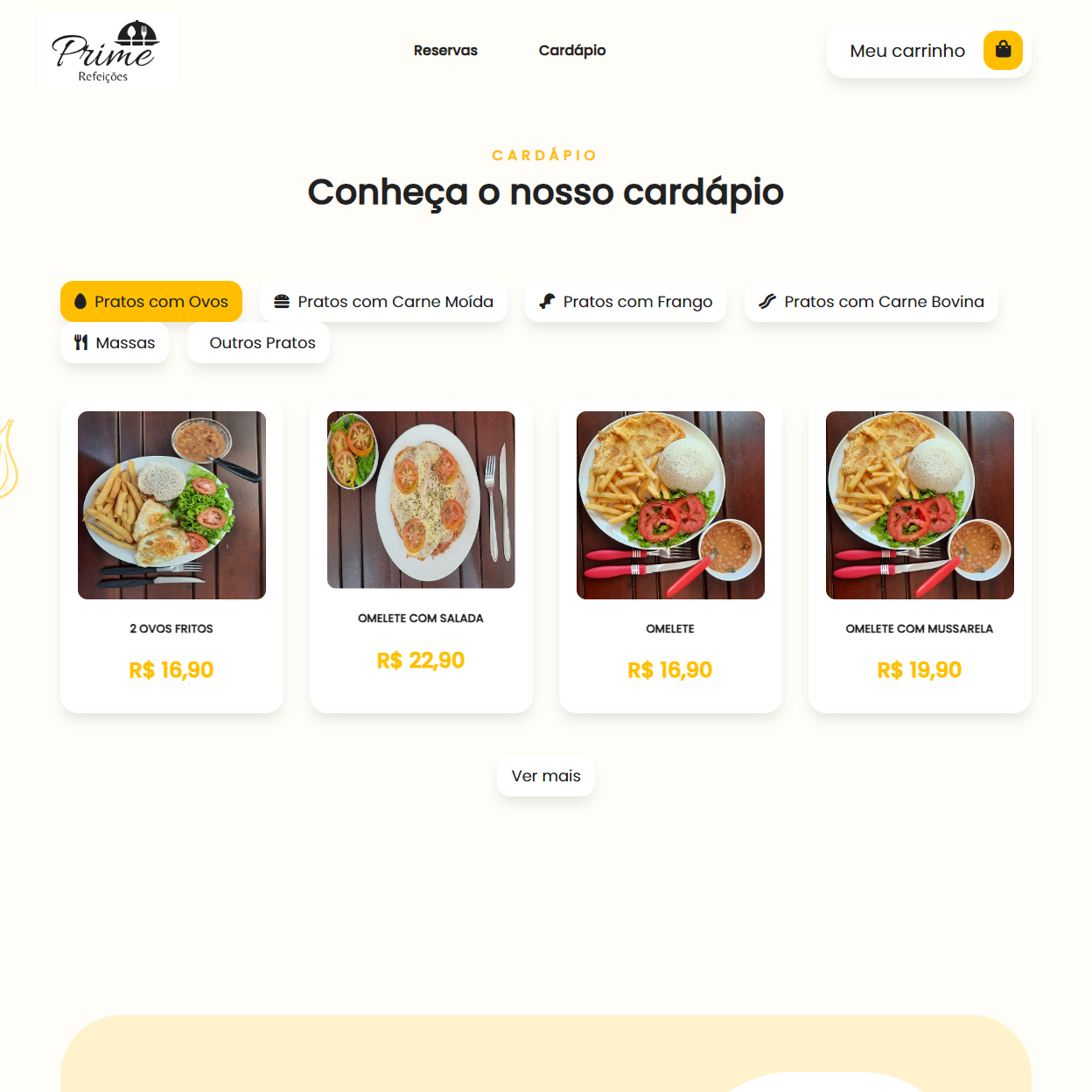This screenshot has height=1092, width=1092.
Task: Open the Omelete com Mussarela card
Action: pos(920,555)
